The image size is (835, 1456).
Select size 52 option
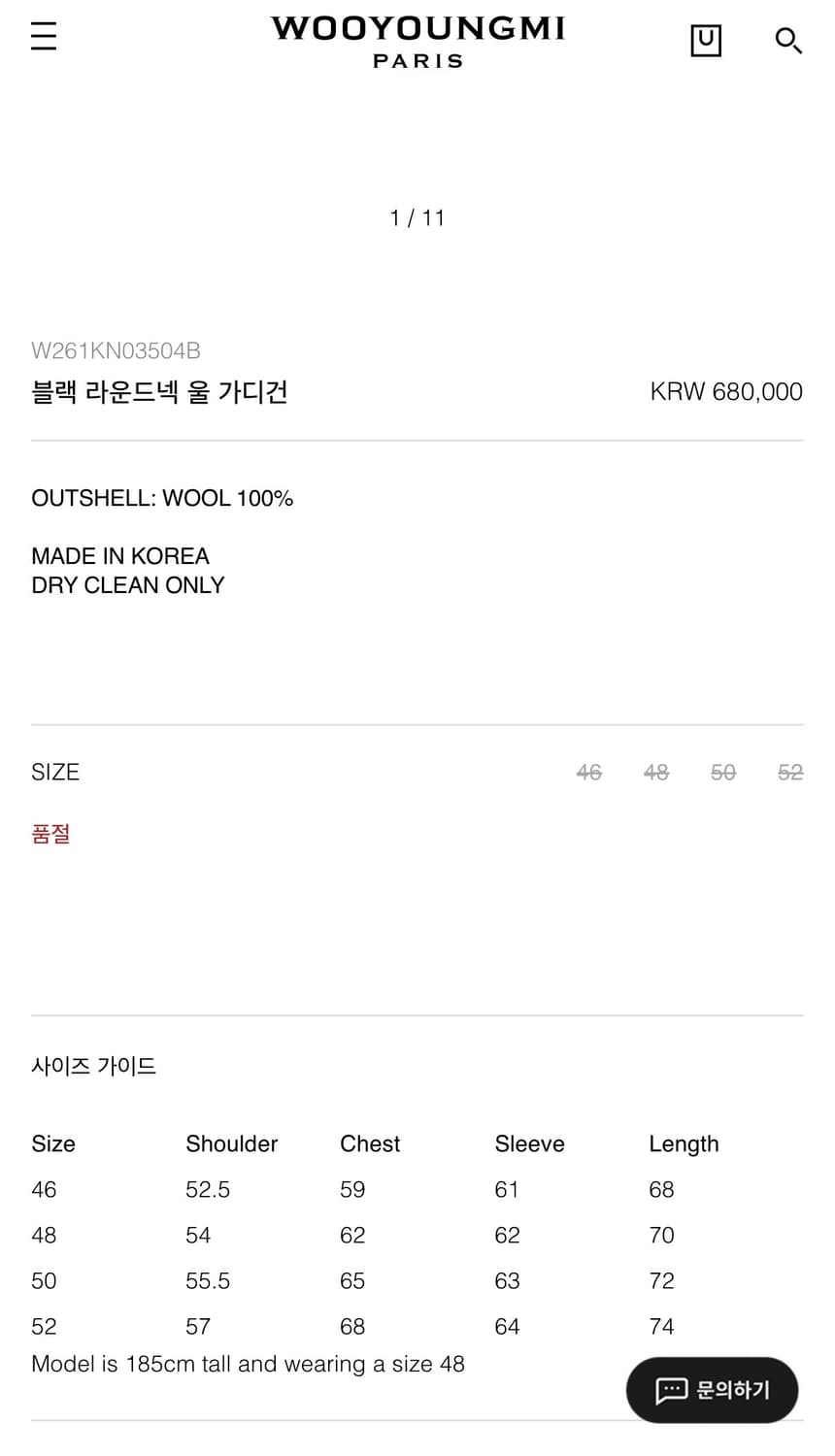[790, 772]
